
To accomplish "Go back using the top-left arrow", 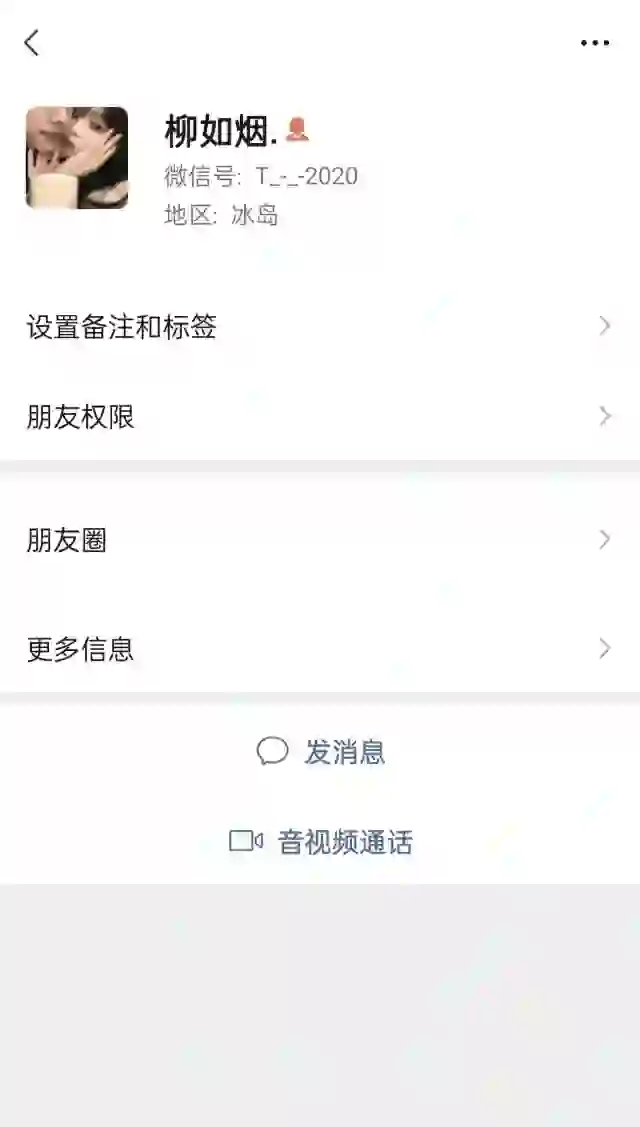I will pos(32,43).
